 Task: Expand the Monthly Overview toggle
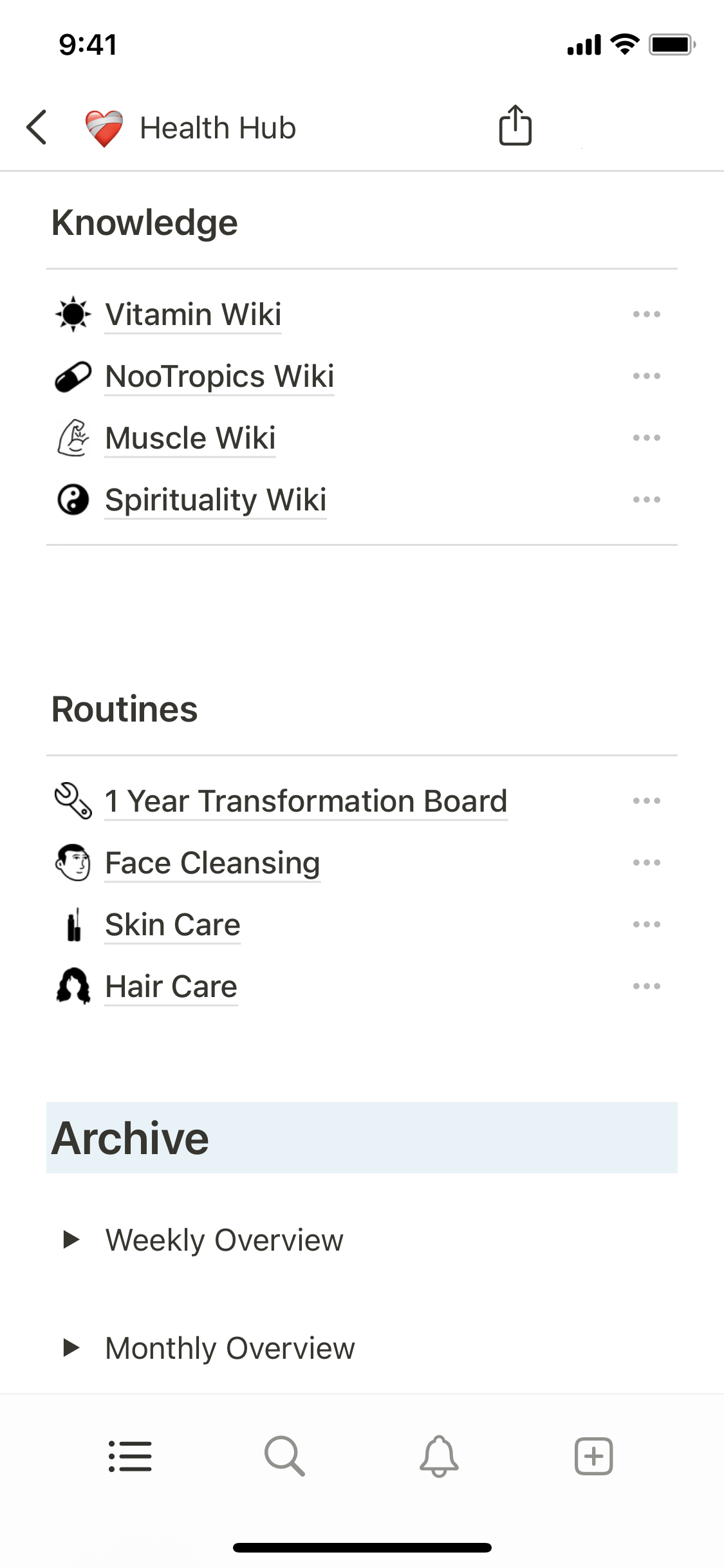coord(71,1347)
